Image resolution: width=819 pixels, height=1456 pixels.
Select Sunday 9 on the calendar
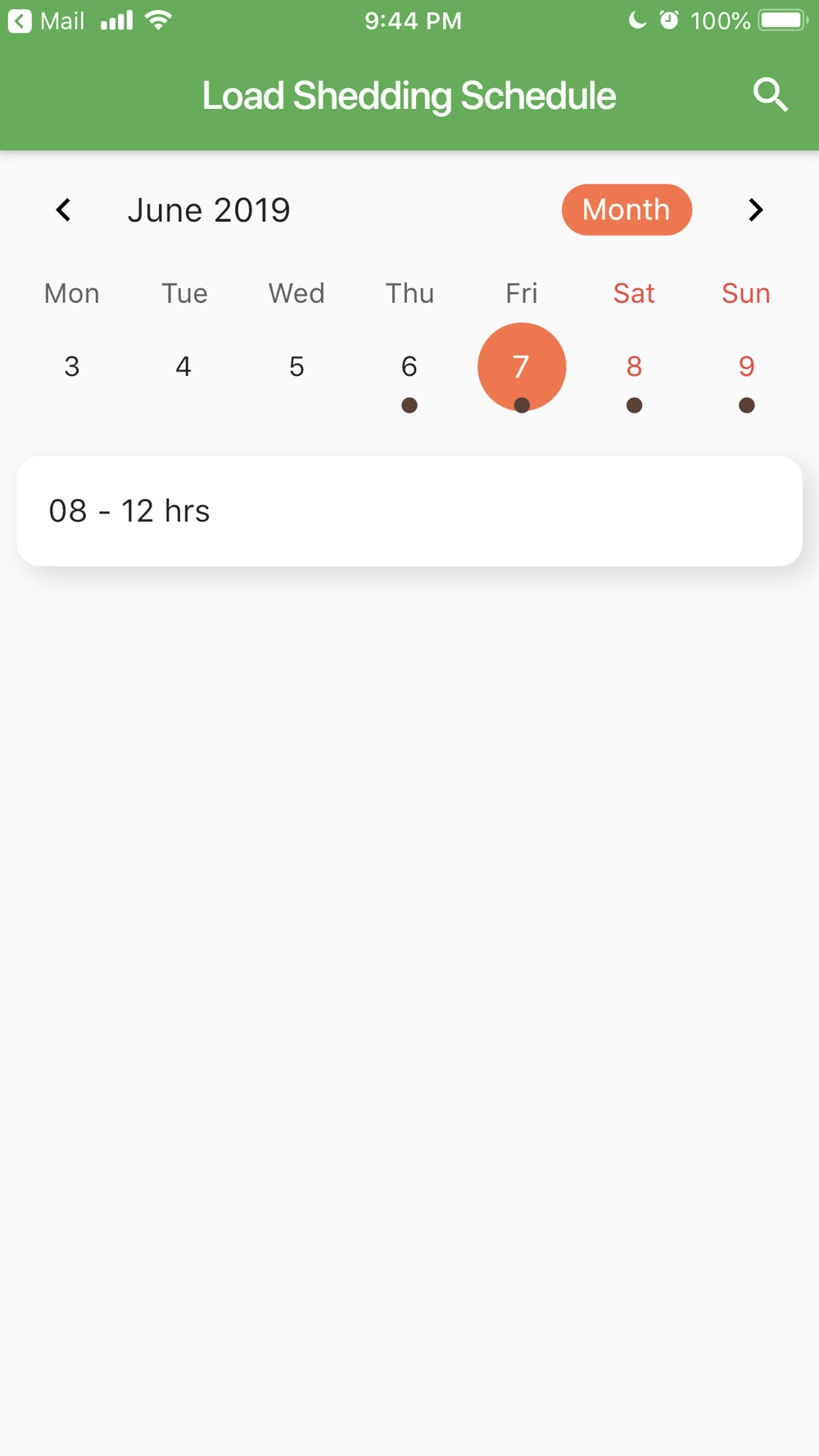746,367
